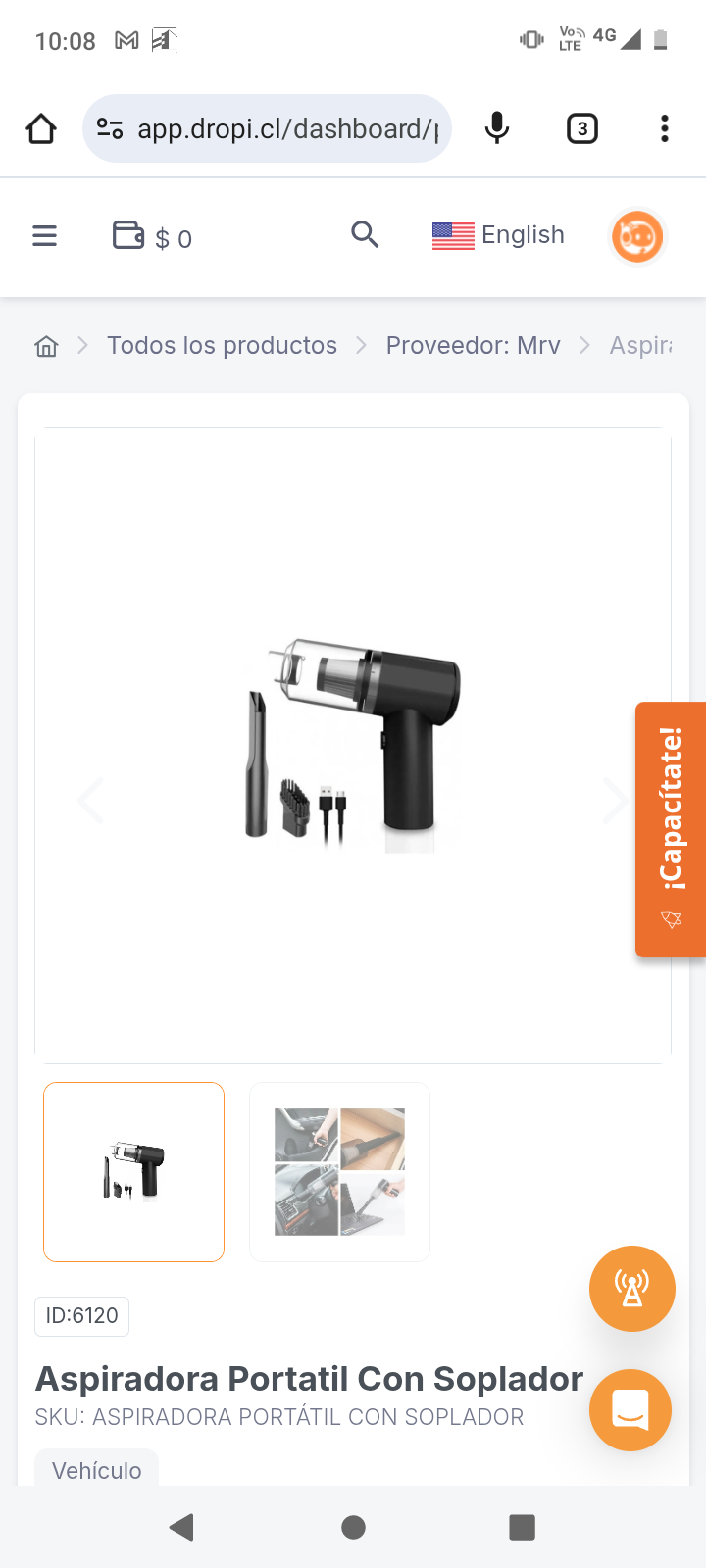
Task: Click the orange broadcast notifications icon
Action: pyautogui.click(x=631, y=1289)
